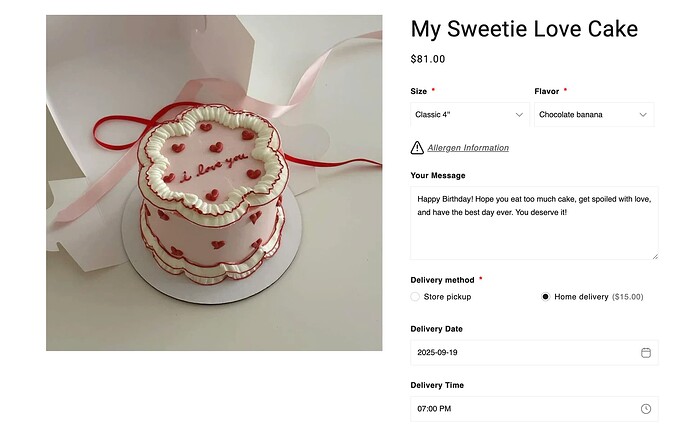Viewport: 690px width, 433px height.
Task: Choose the Home delivery option
Action: (546, 297)
